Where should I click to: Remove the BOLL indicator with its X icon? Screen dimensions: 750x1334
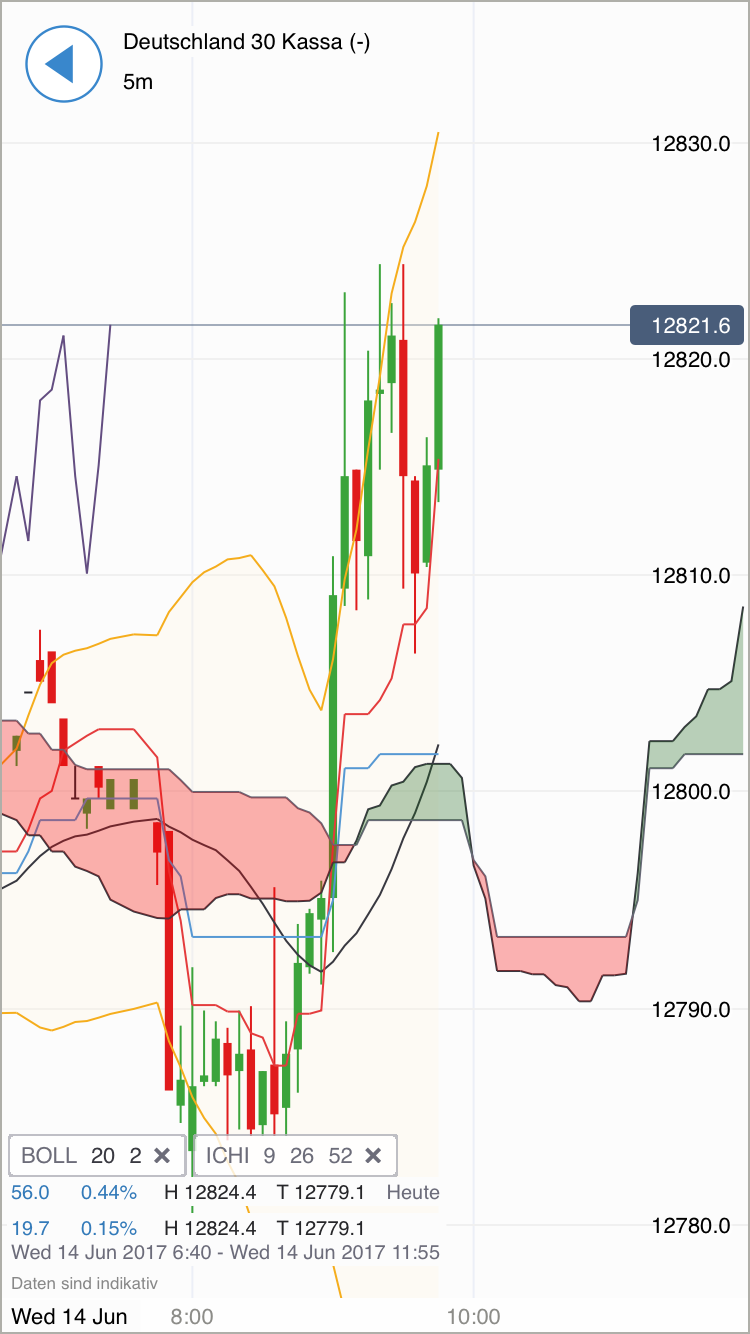pos(162,1155)
